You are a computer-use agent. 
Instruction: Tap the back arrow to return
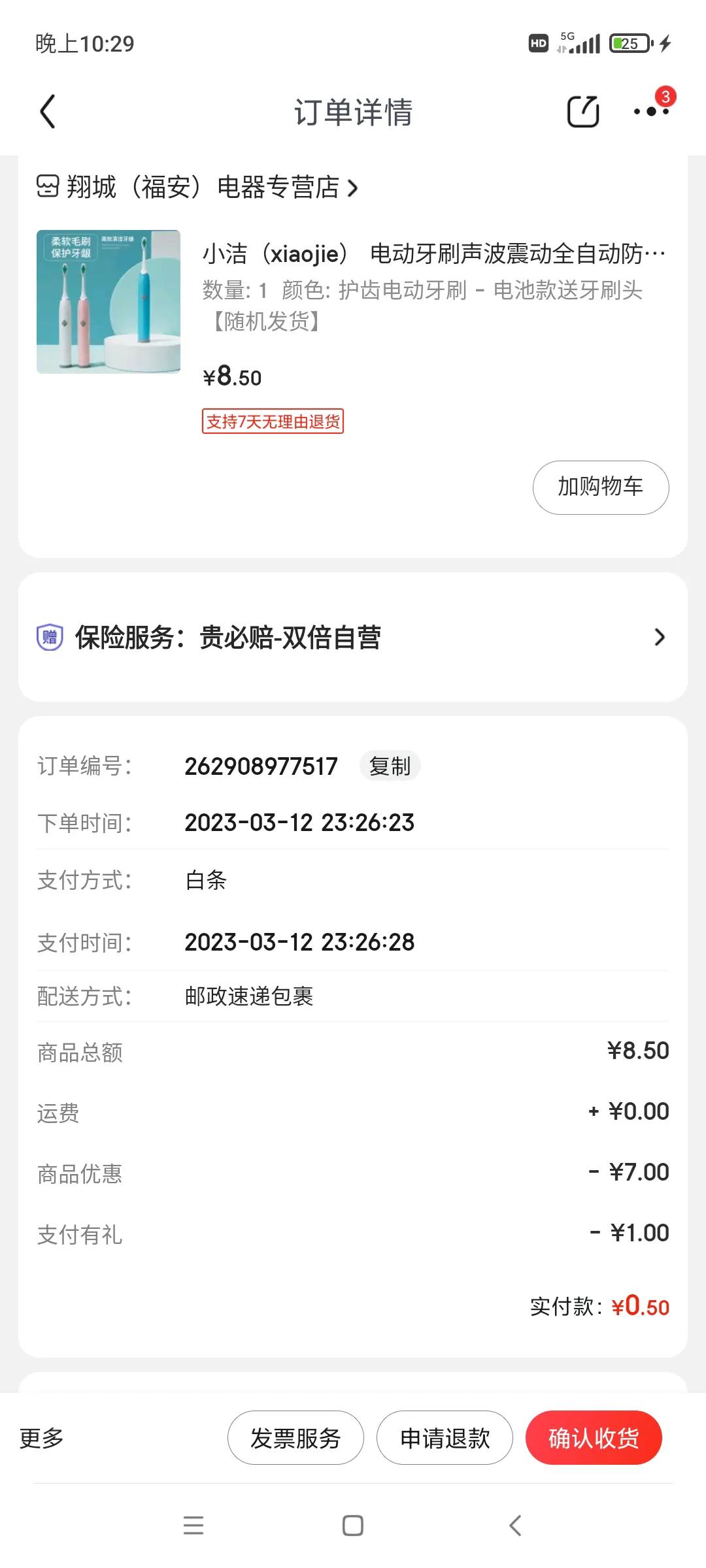[x=47, y=112]
